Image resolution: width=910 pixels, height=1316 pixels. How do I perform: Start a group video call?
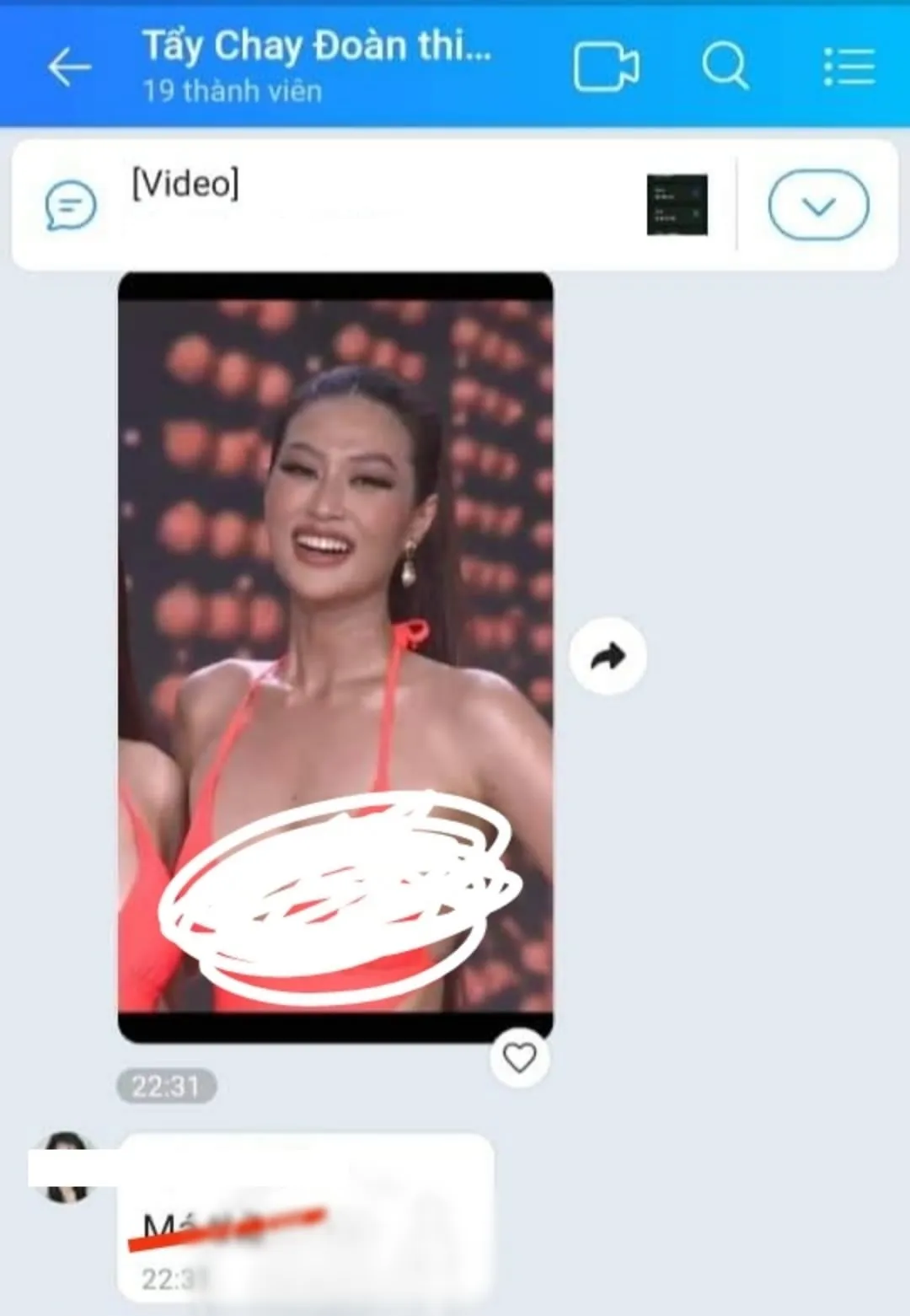tap(606, 67)
